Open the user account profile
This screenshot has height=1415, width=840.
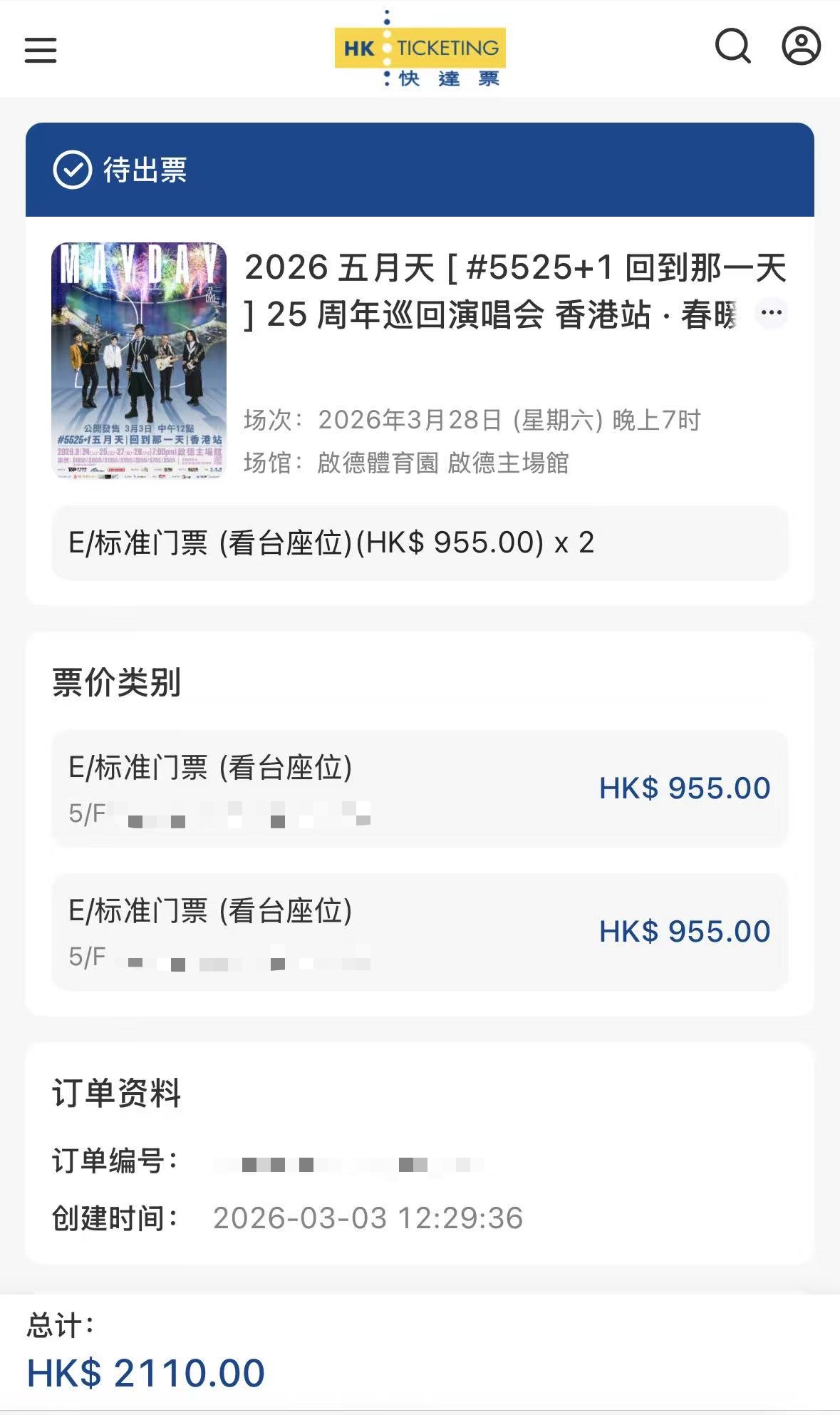tap(801, 46)
